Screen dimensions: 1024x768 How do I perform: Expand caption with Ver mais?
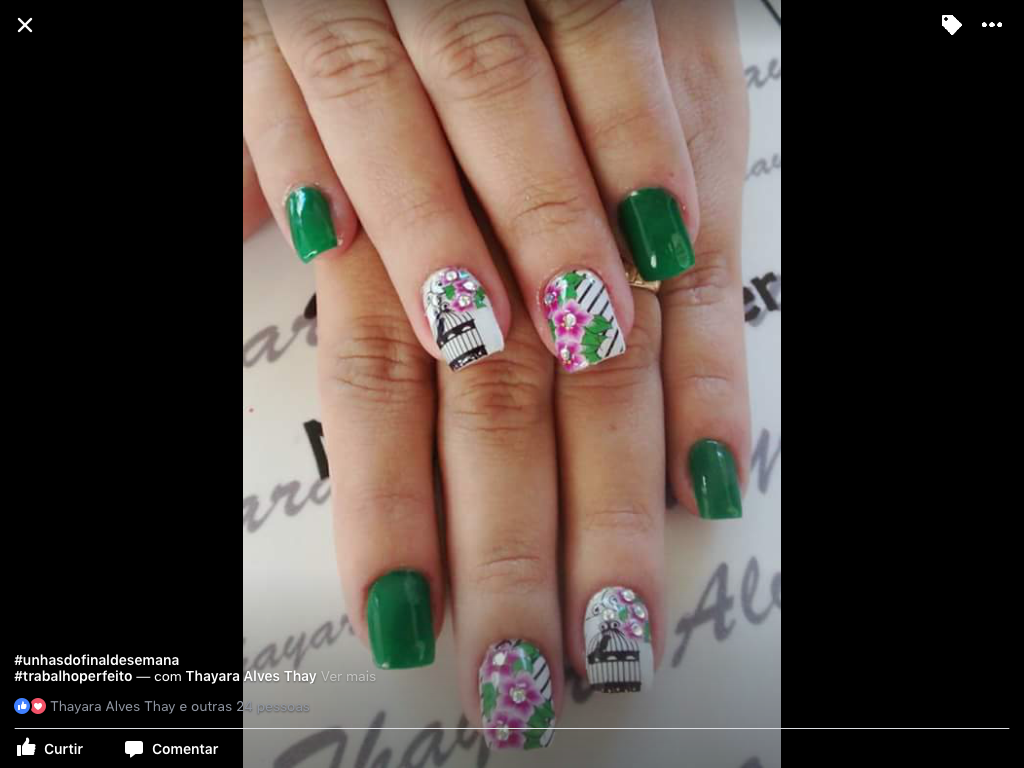pyautogui.click(x=348, y=677)
